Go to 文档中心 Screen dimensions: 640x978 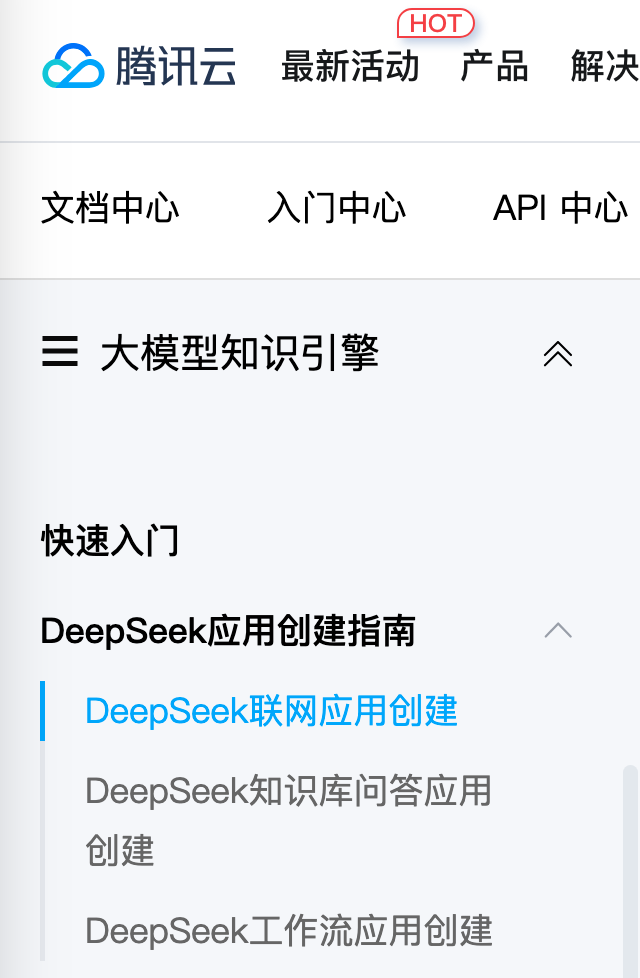pyautogui.click(x=110, y=208)
